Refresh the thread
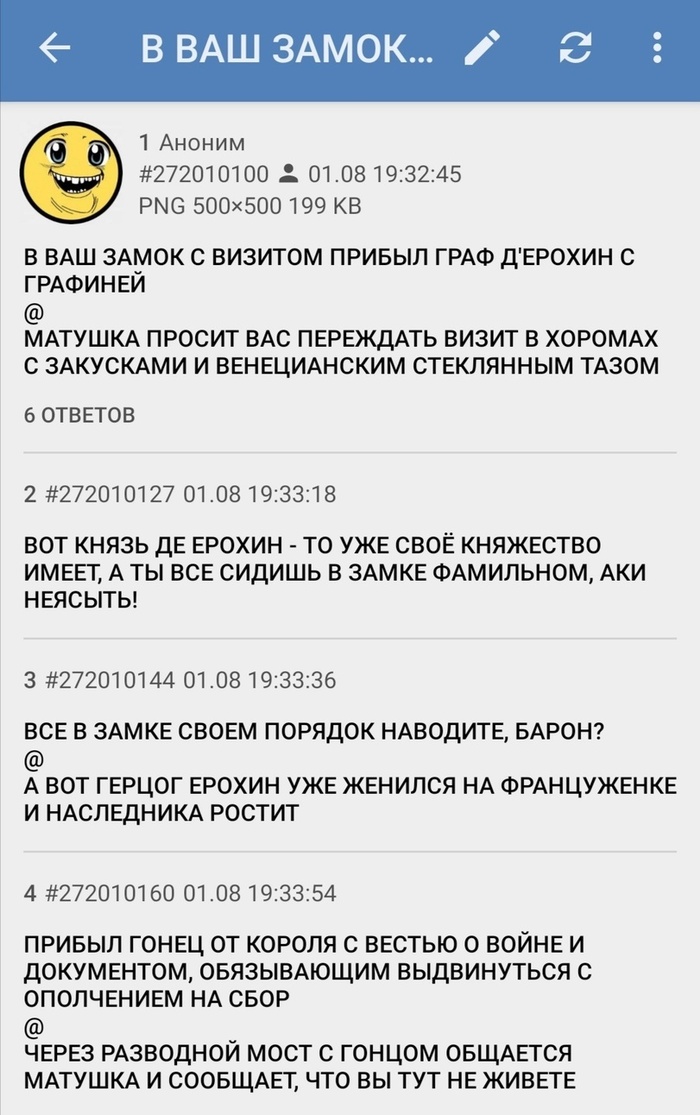This screenshot has width=700, height=1115. pyautogui.click(x=574, y=48)
